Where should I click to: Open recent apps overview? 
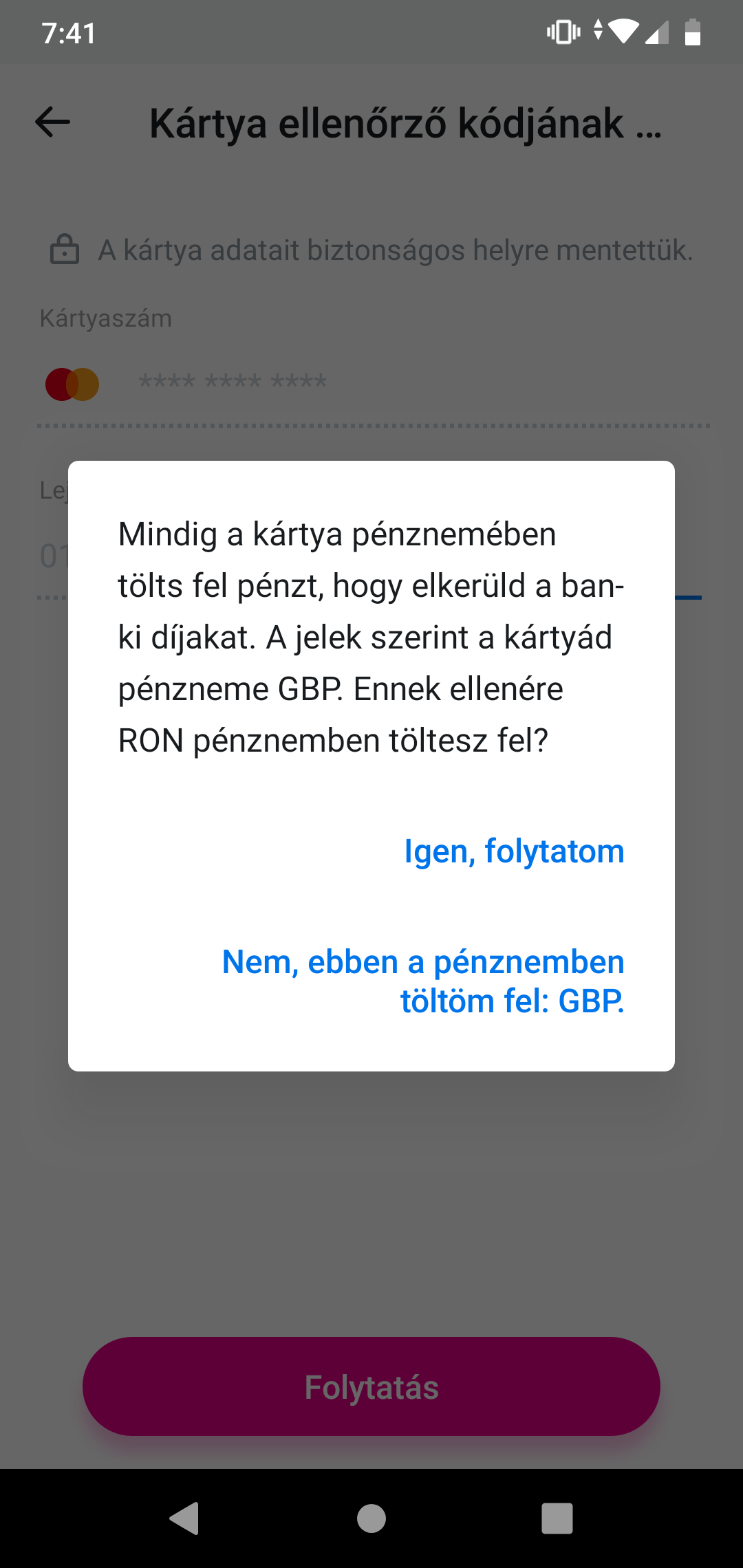(557, 1518)
